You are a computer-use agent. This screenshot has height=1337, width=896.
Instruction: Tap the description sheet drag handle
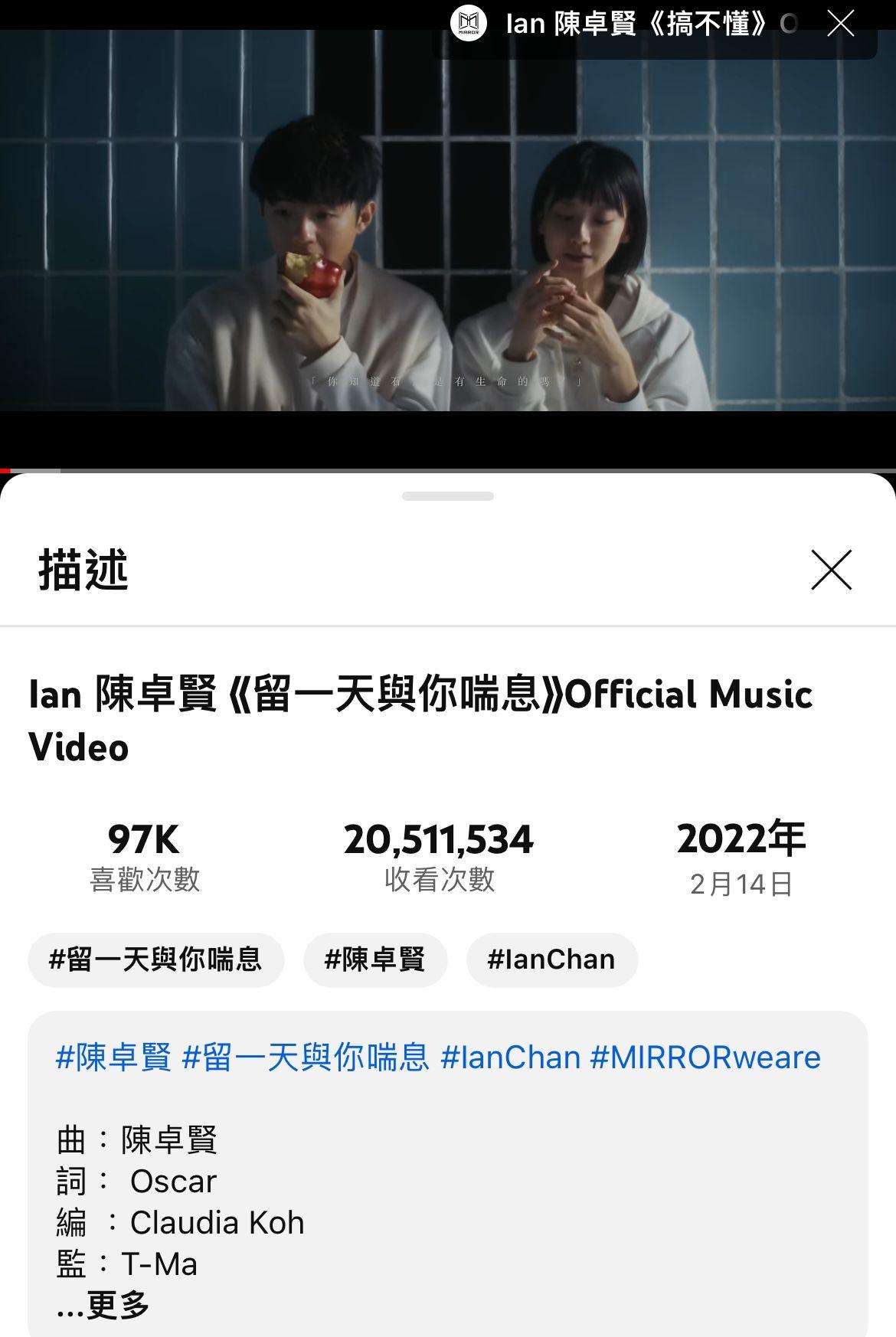point(448,496)
